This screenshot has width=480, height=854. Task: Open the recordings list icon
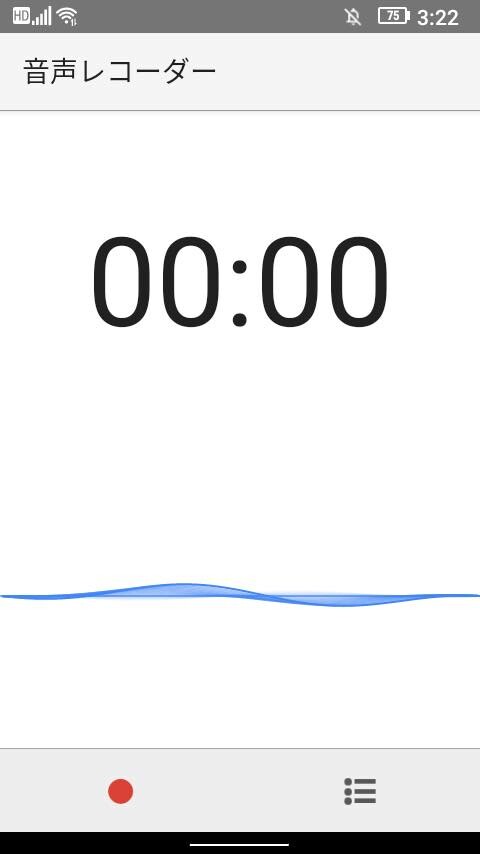tap(360, 791)
